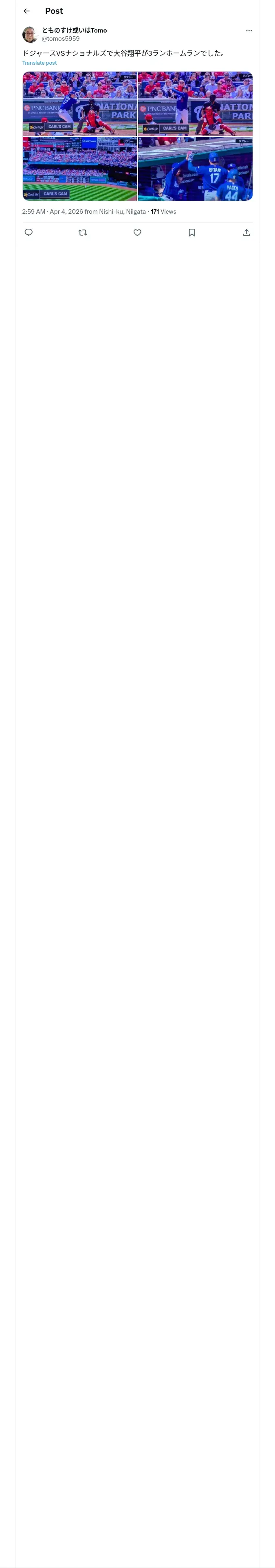Open the top-right swing photo

point(195,103)
